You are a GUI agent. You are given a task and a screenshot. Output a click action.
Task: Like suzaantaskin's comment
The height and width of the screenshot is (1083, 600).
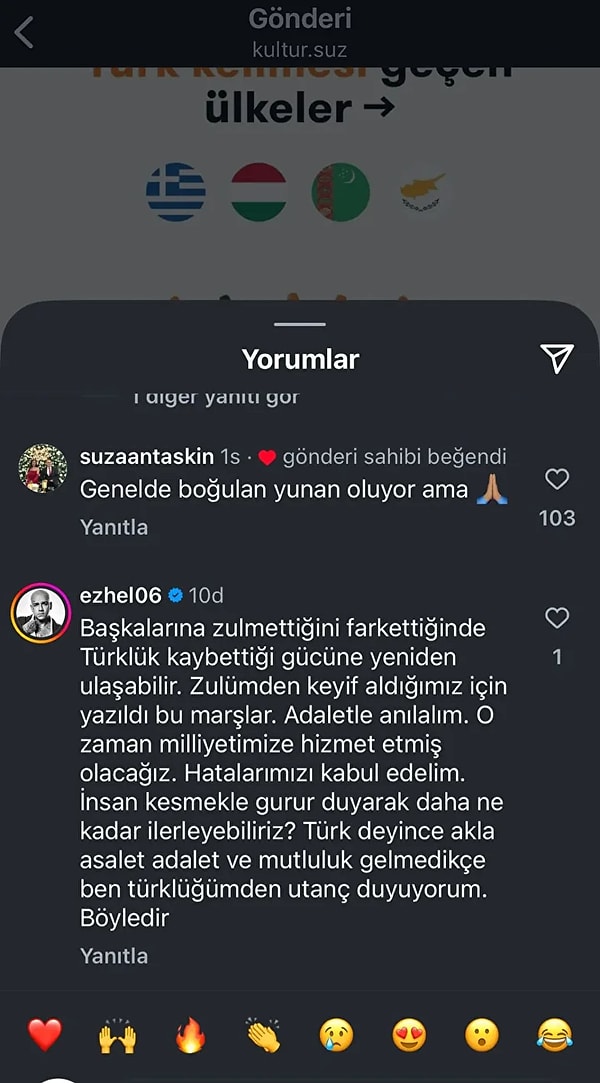pyautogui.click(x=557, y=481)
